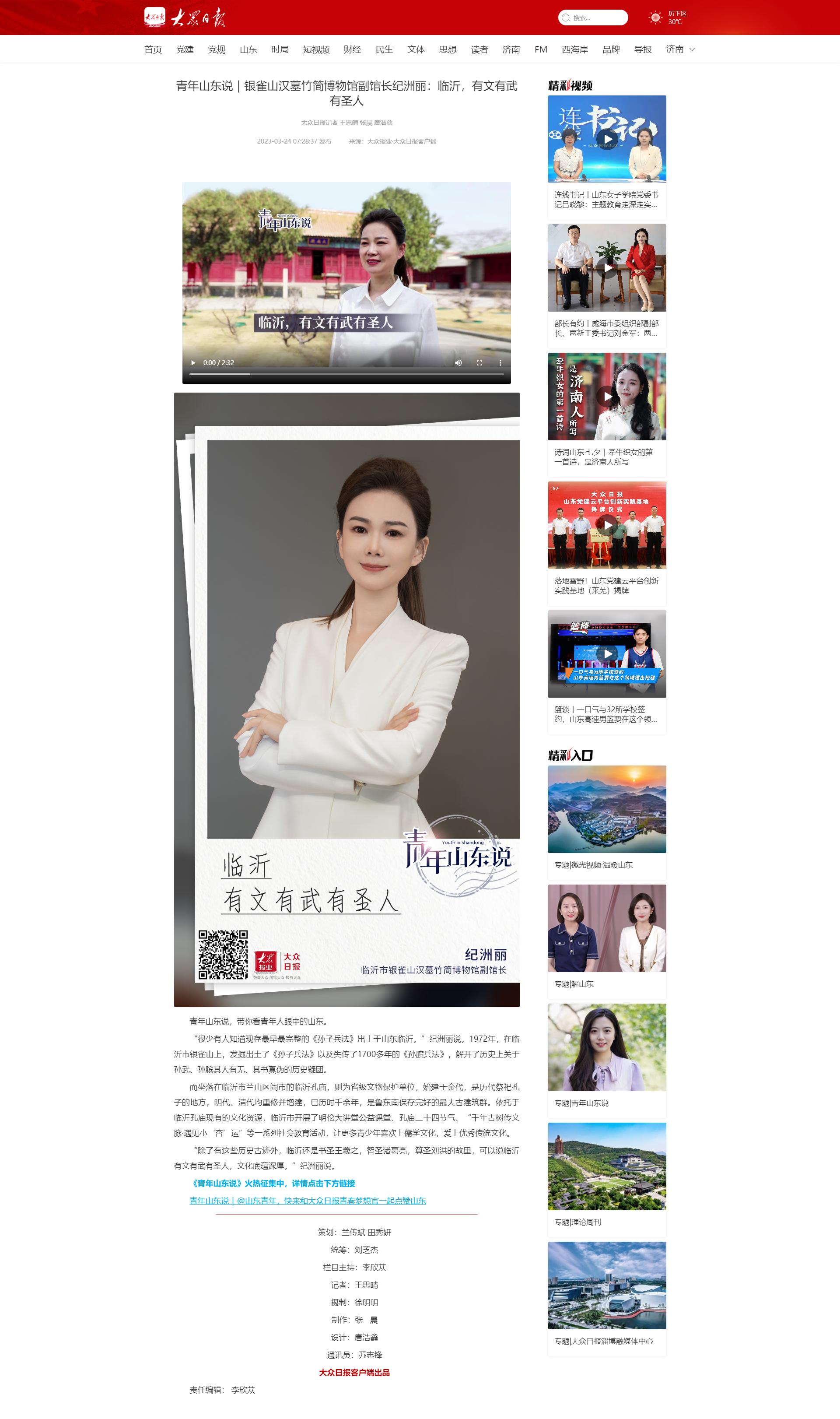
Task: Mute the video sound
Action: pyautogui.click(x=458, y=362)
